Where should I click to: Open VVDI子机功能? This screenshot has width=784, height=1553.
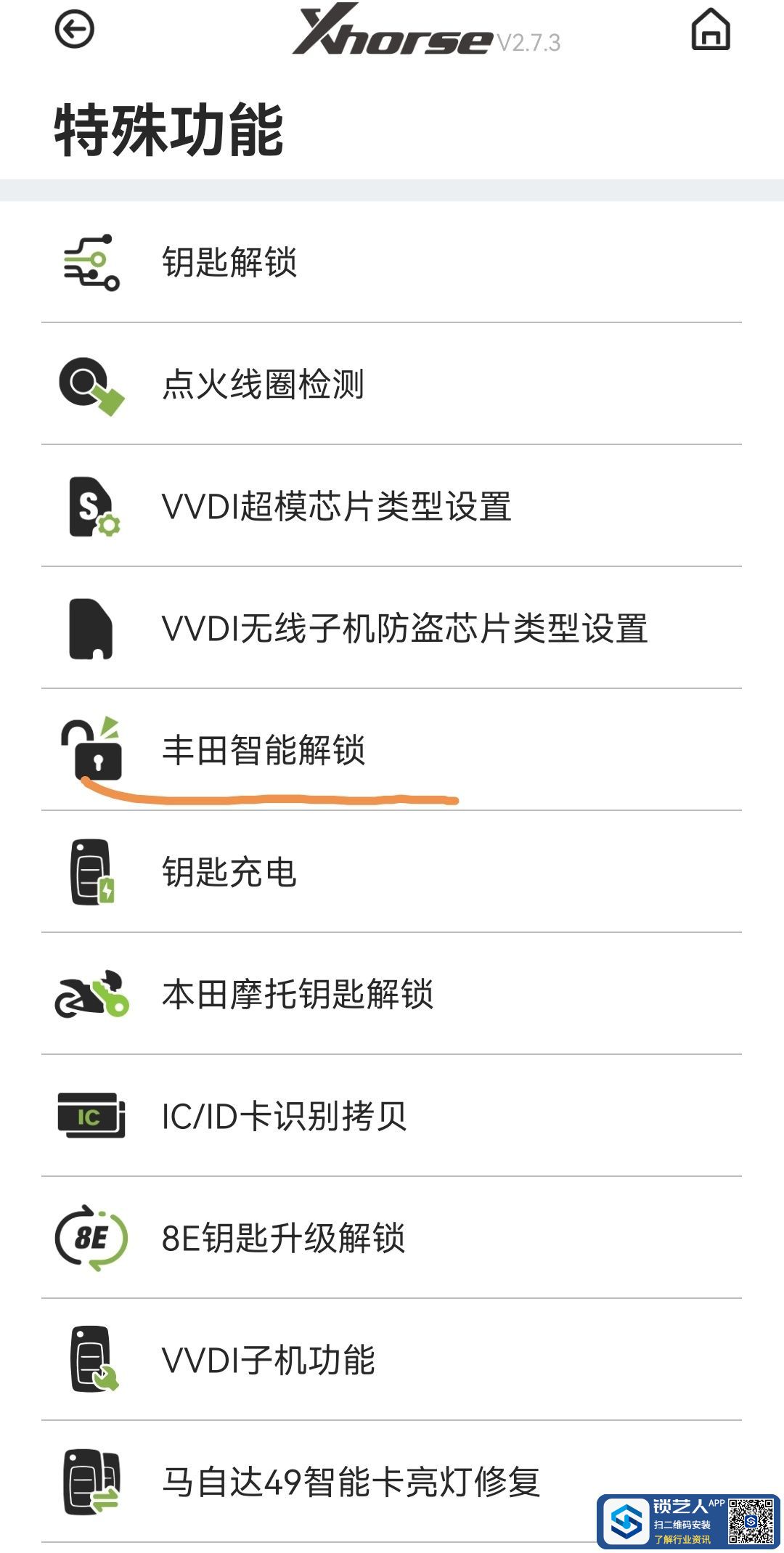point(268,1360)
